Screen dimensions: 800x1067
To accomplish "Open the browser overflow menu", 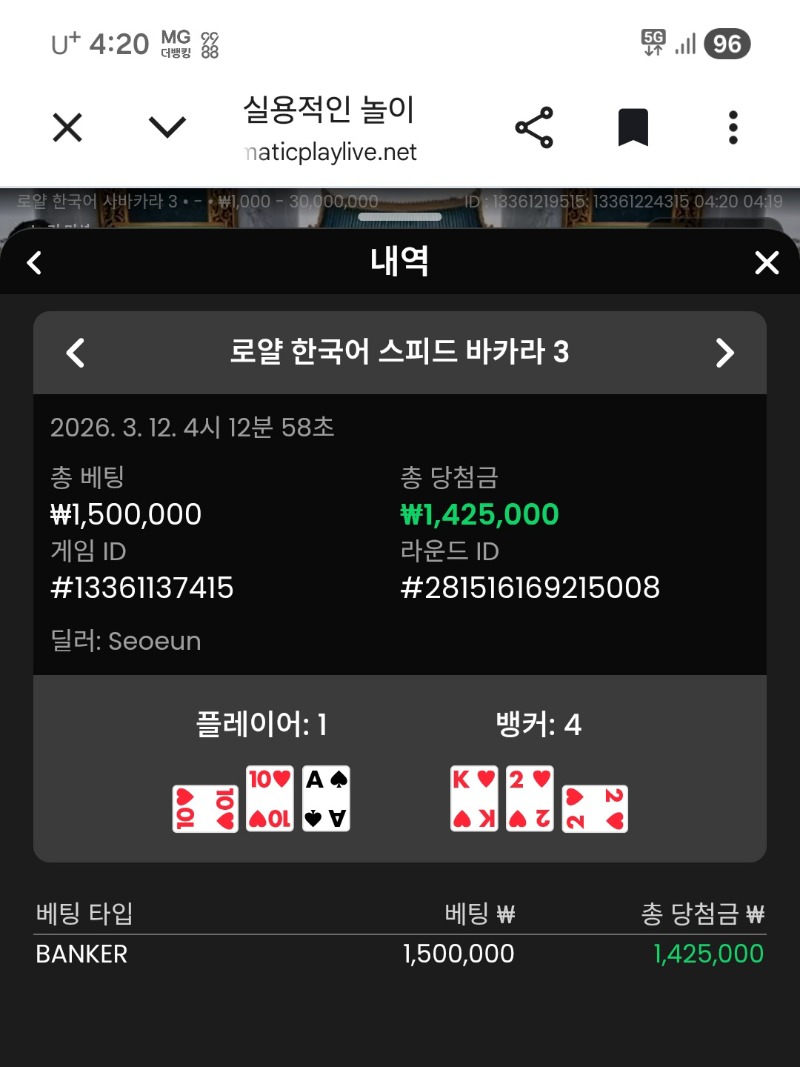I will click(733, 128).
